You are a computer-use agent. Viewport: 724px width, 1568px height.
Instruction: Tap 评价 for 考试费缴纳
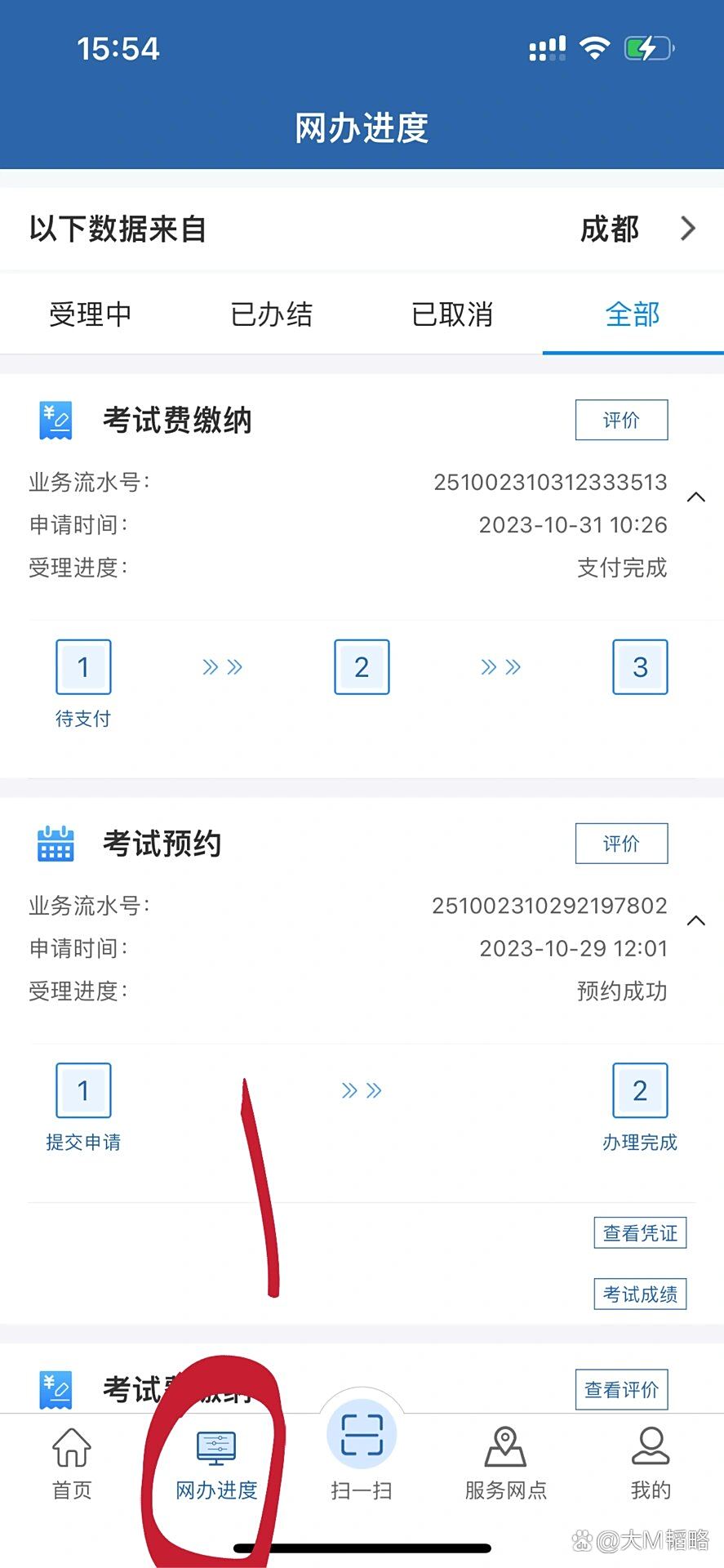pyautogui.click(x=621, y=420)
